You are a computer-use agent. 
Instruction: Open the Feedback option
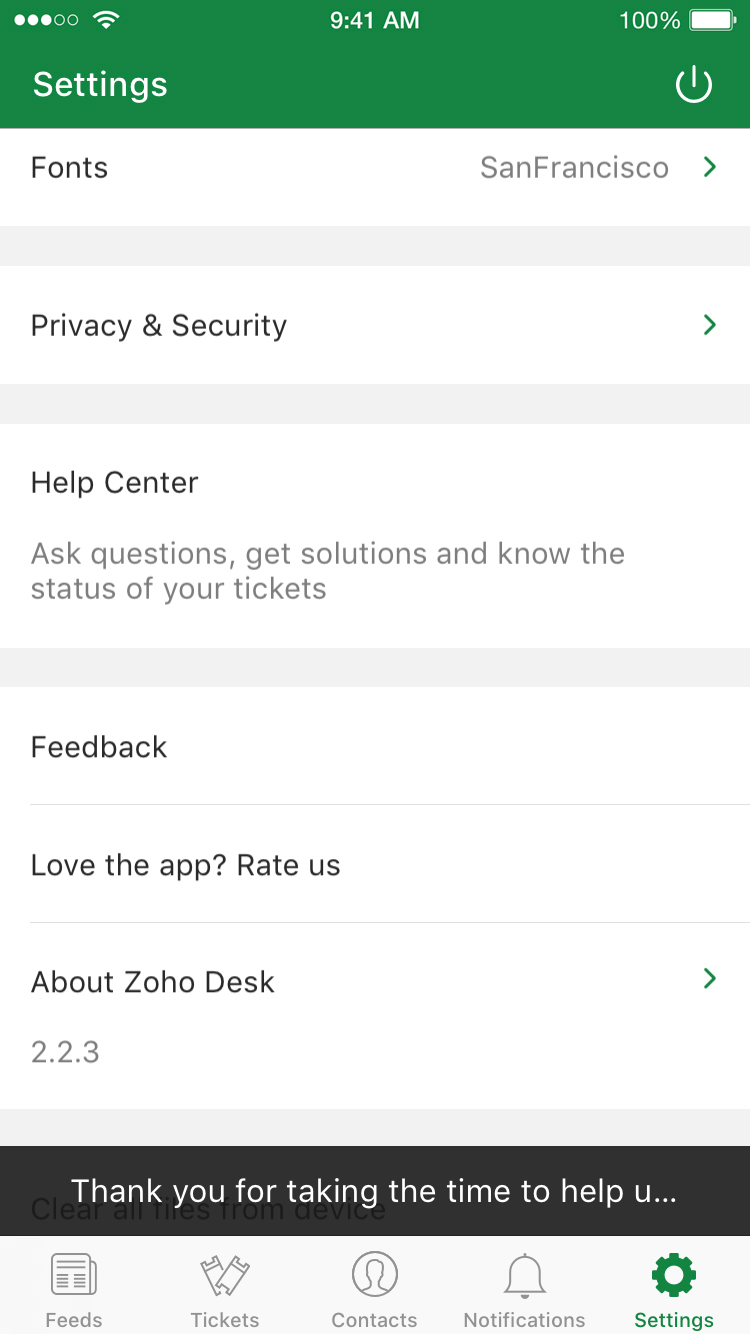click(375, 747)
